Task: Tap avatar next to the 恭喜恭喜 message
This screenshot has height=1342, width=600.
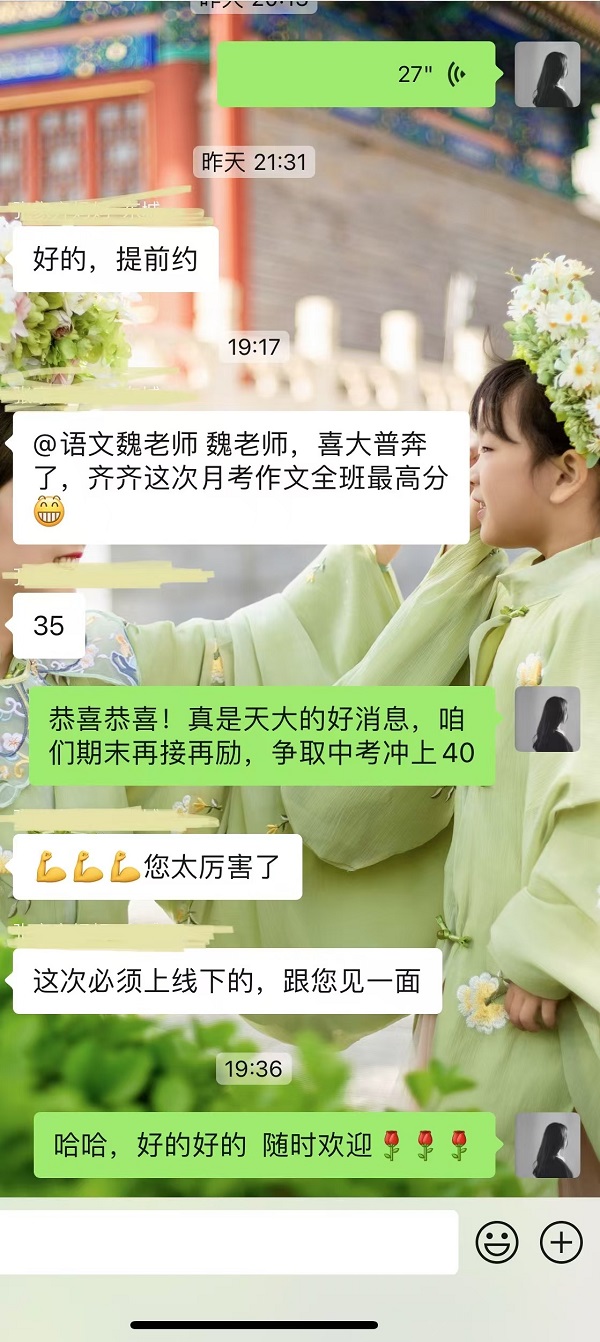Action: coord(547,719)
